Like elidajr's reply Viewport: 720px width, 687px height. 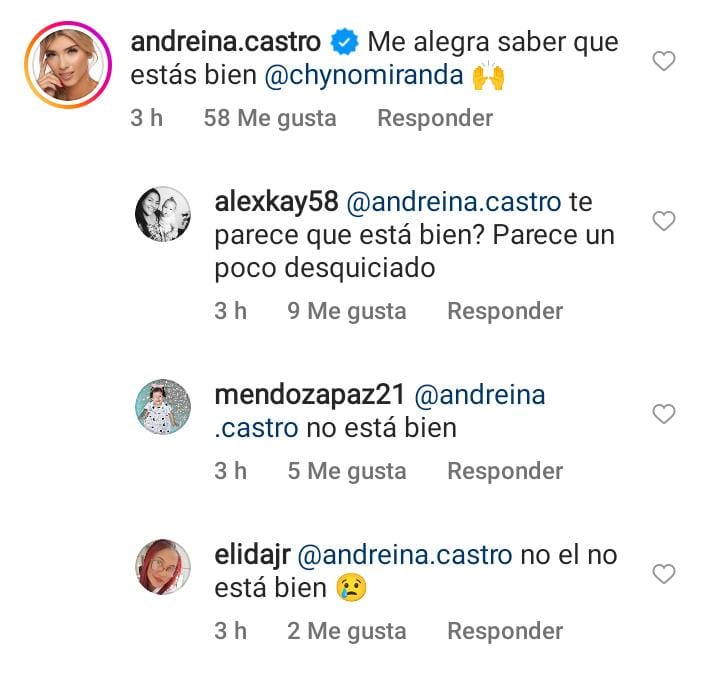coord(663,574)
